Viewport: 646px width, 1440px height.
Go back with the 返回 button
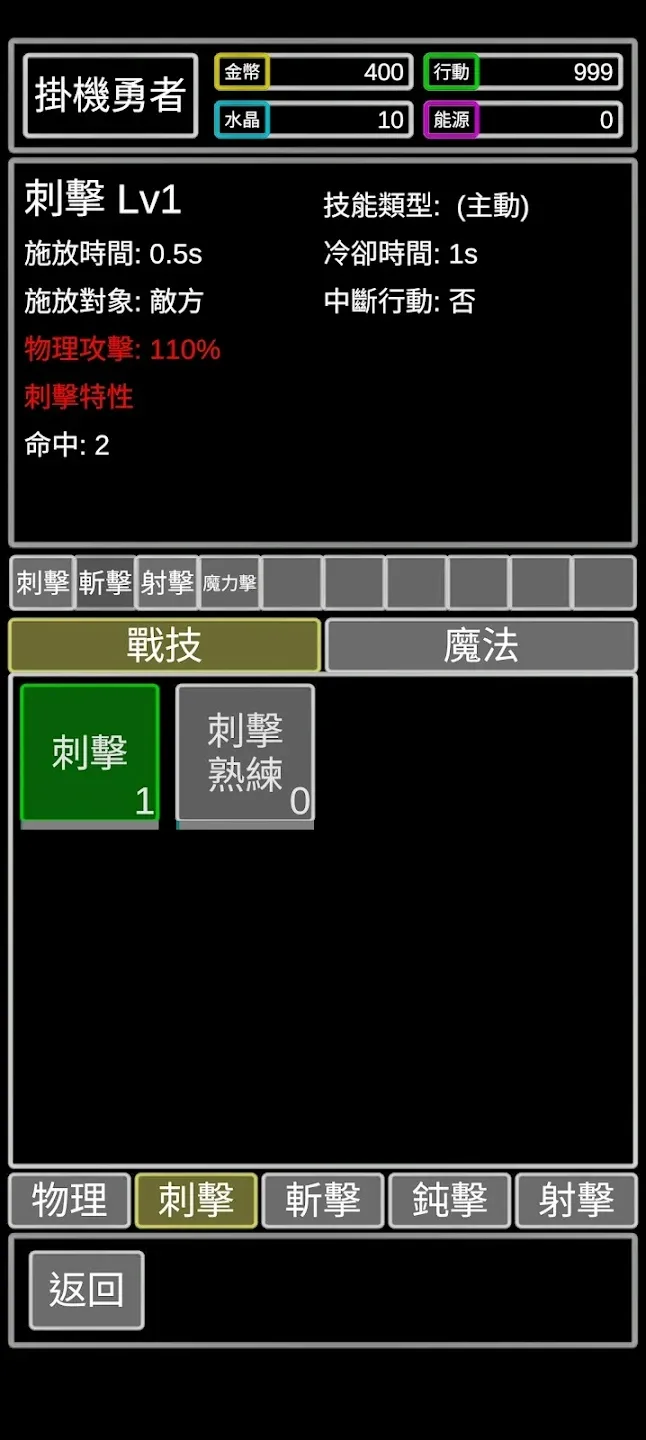[86, 1290]
